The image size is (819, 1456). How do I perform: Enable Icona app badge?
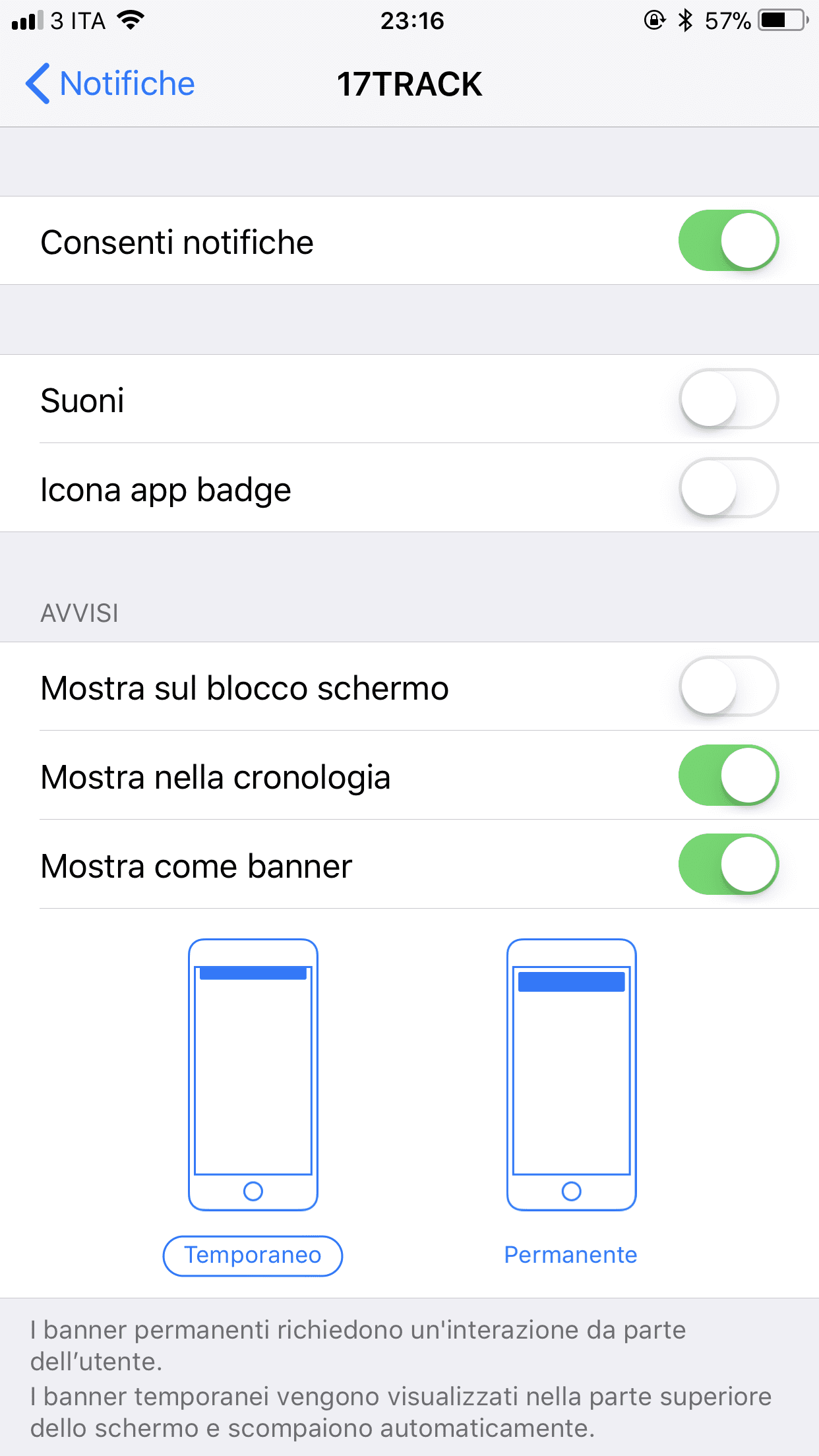729,488
